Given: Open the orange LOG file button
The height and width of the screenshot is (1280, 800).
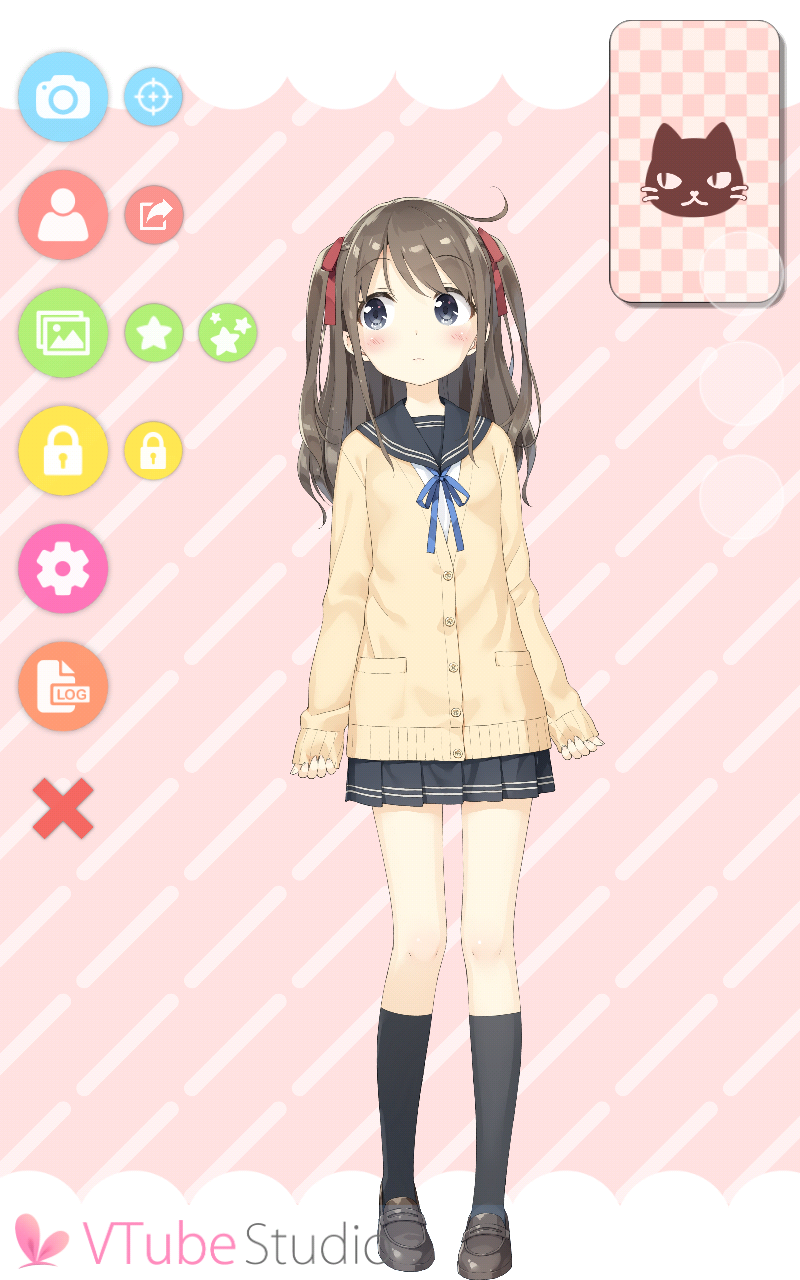Looking at the screenshot, I should 63,686.
